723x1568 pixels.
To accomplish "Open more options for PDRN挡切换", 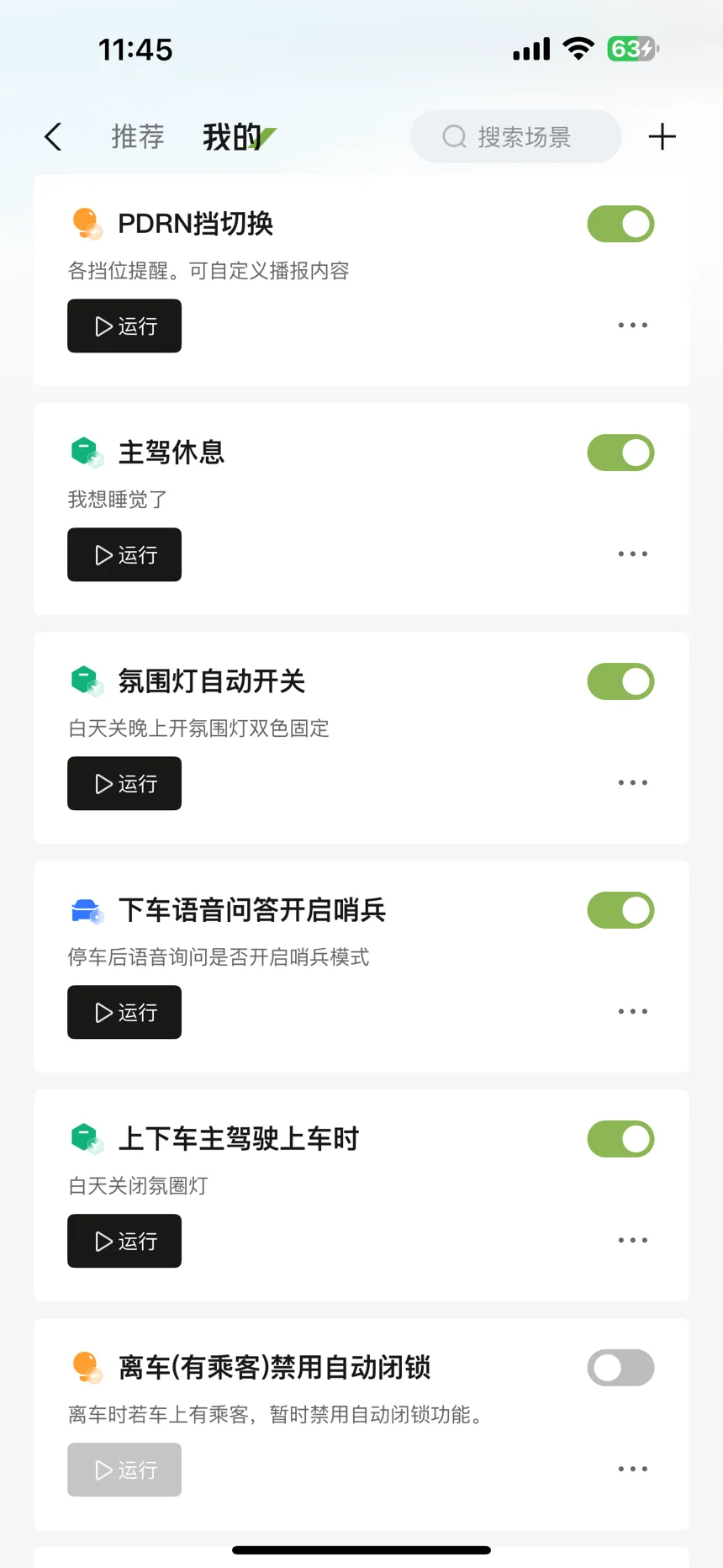I will tap(632, 325).
